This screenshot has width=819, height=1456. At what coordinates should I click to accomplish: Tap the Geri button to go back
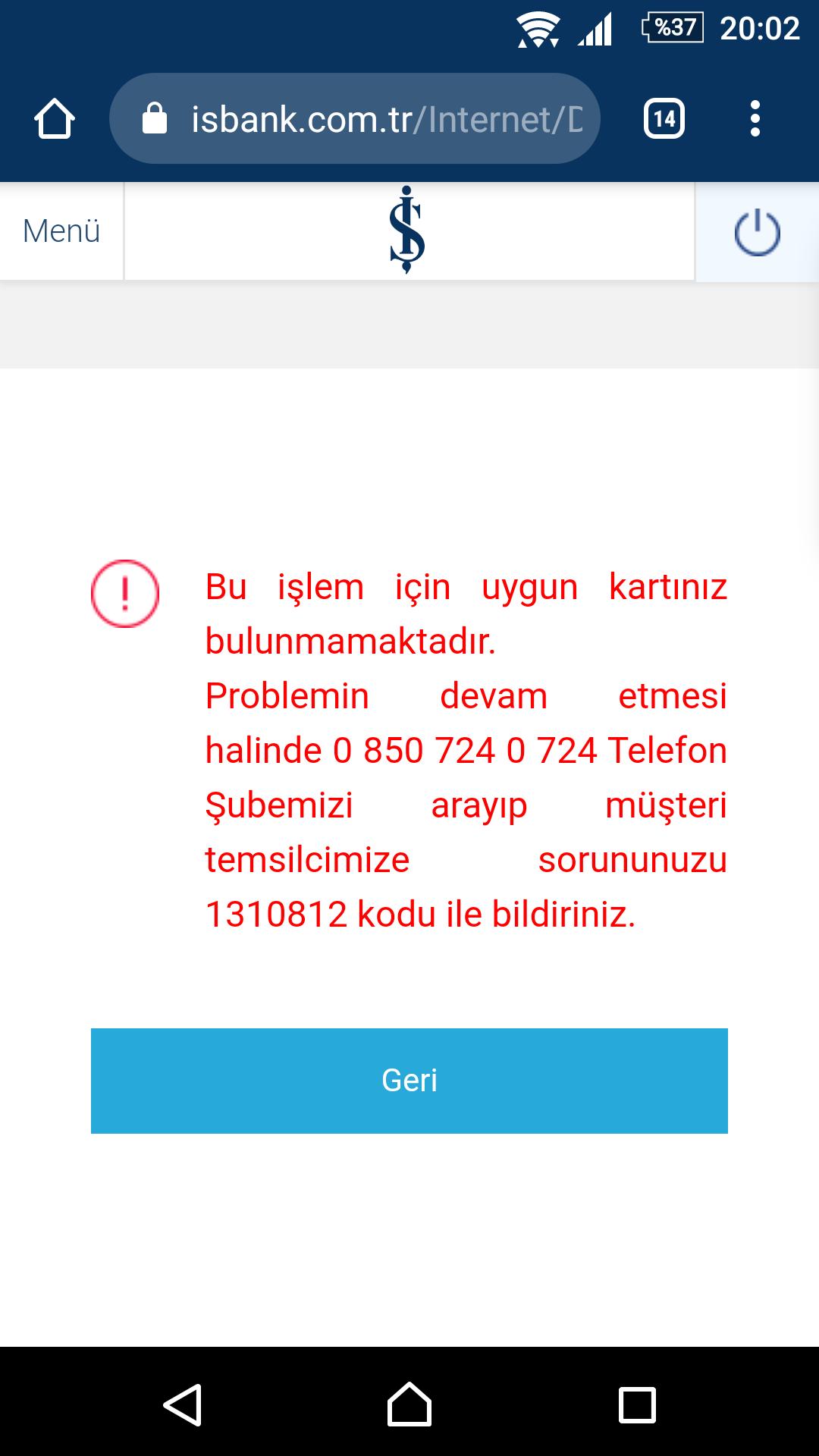[409, 1081]
